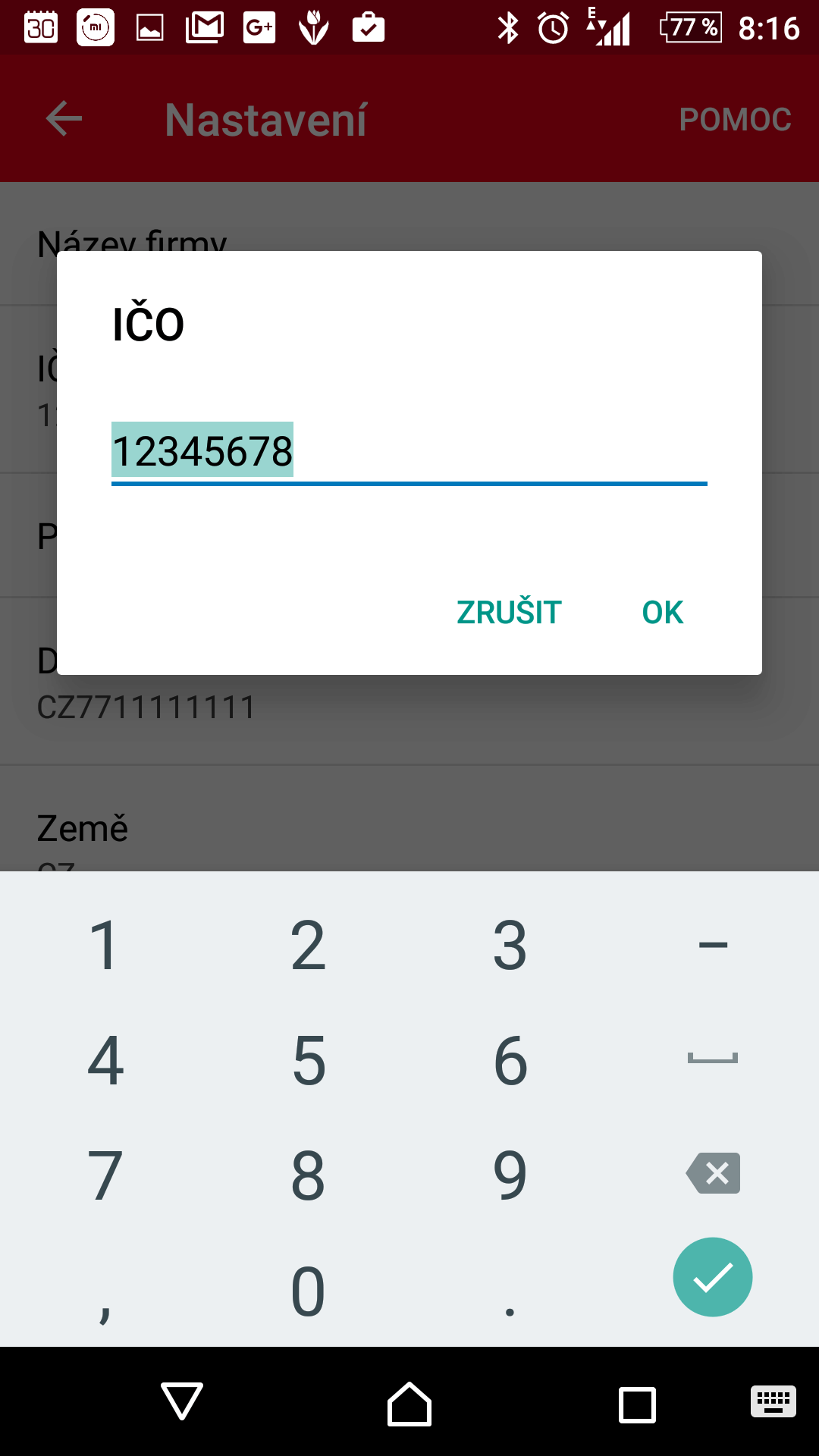Type digit 3 on the keypad

point(510,945)
